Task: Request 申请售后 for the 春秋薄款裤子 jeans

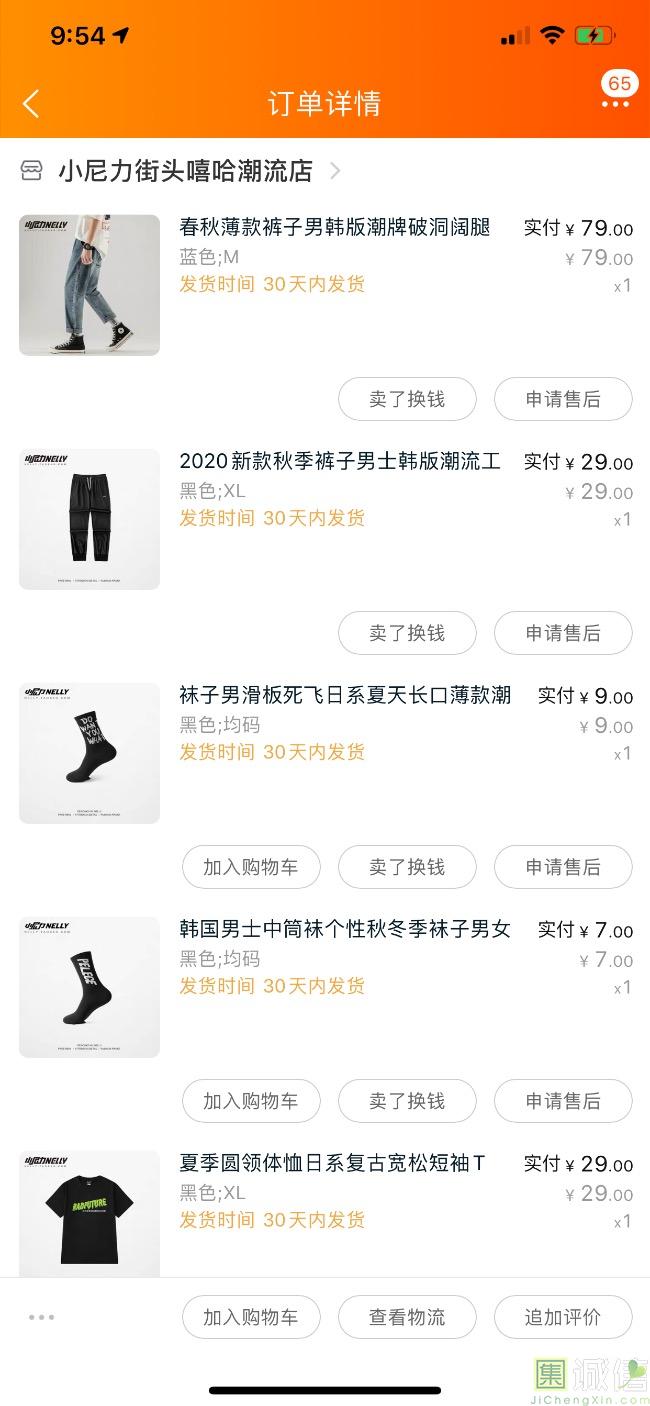Action: pyautogui.click(x=563, y=399)
